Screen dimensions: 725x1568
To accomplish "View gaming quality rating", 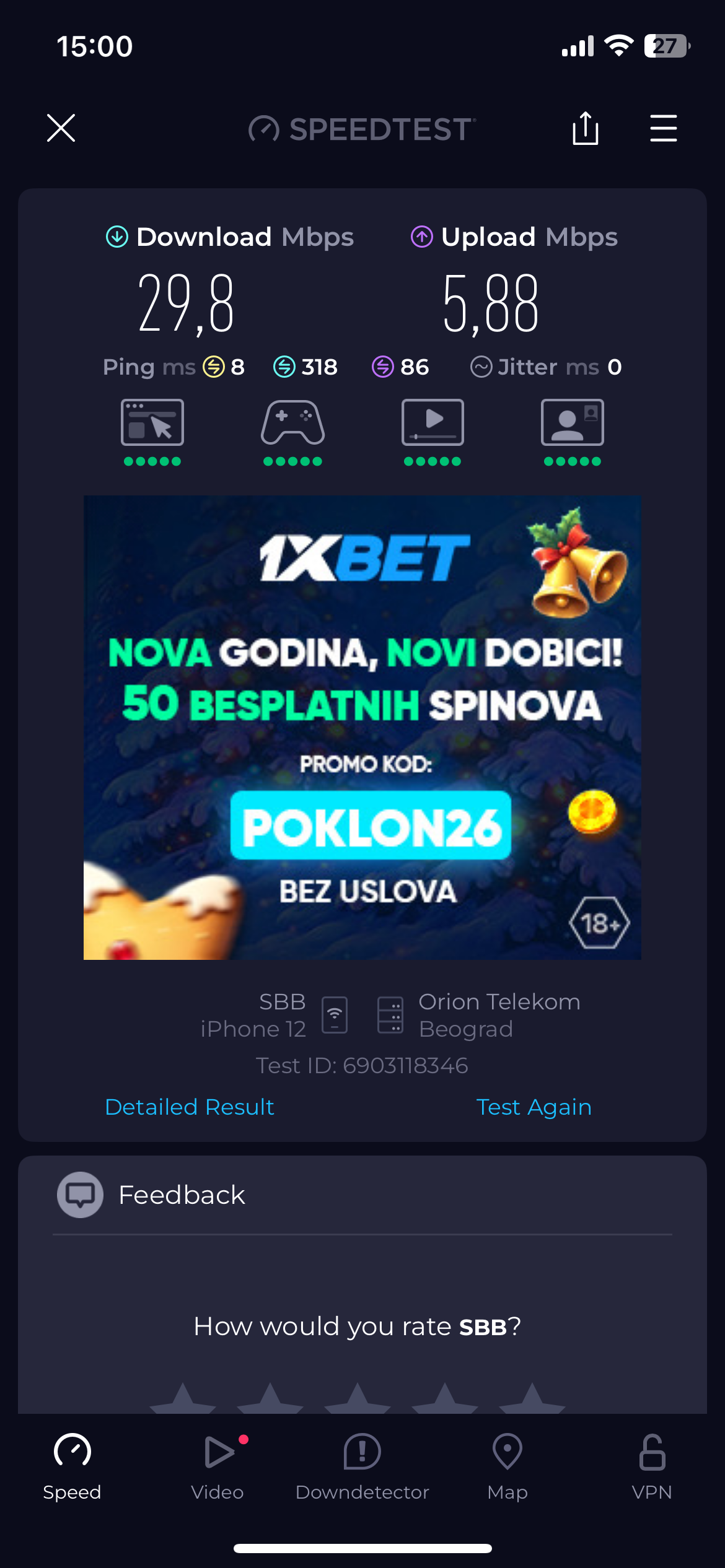I will pos(292,431).
